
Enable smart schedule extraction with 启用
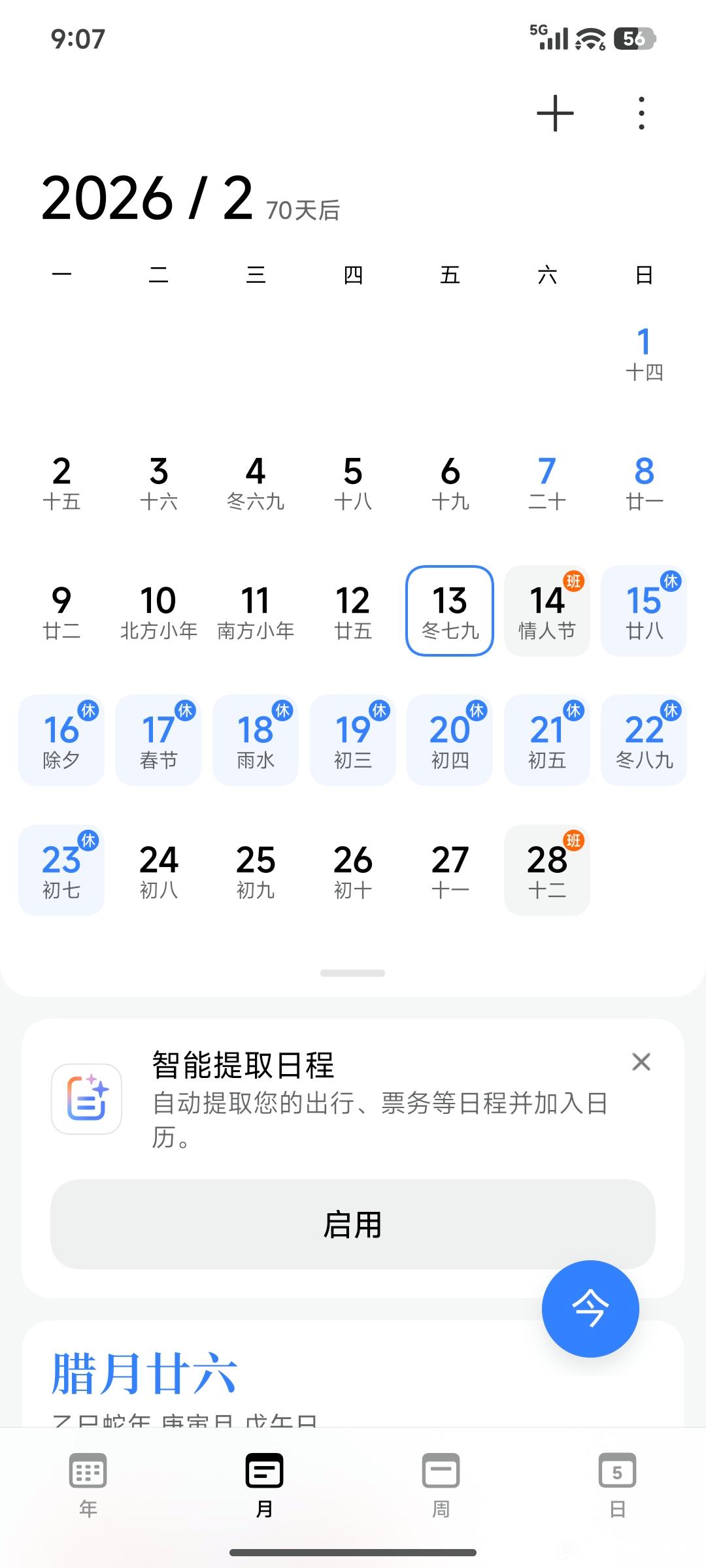tap(353, 1224)
